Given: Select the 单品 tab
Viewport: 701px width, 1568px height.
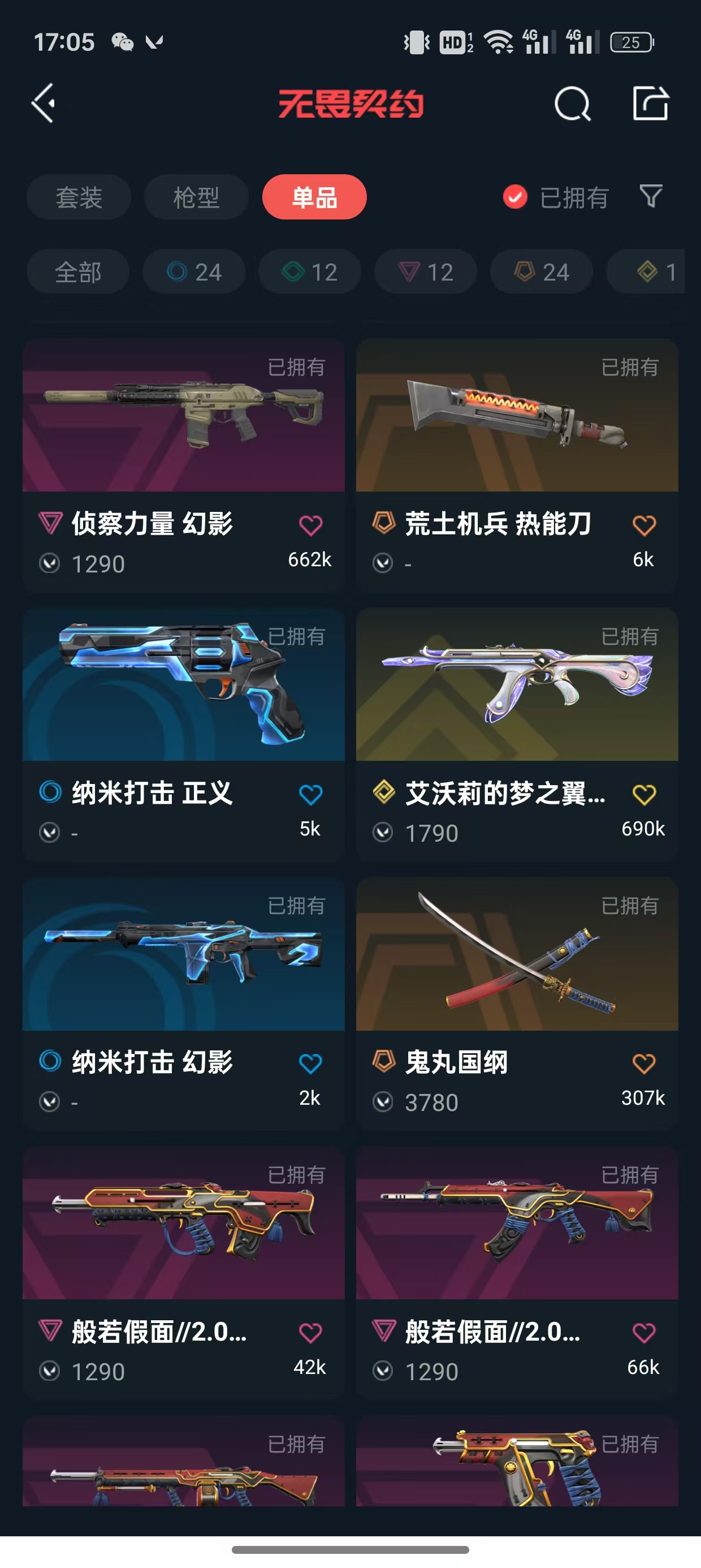Looking at the screenshot, I should click(314, 197).
